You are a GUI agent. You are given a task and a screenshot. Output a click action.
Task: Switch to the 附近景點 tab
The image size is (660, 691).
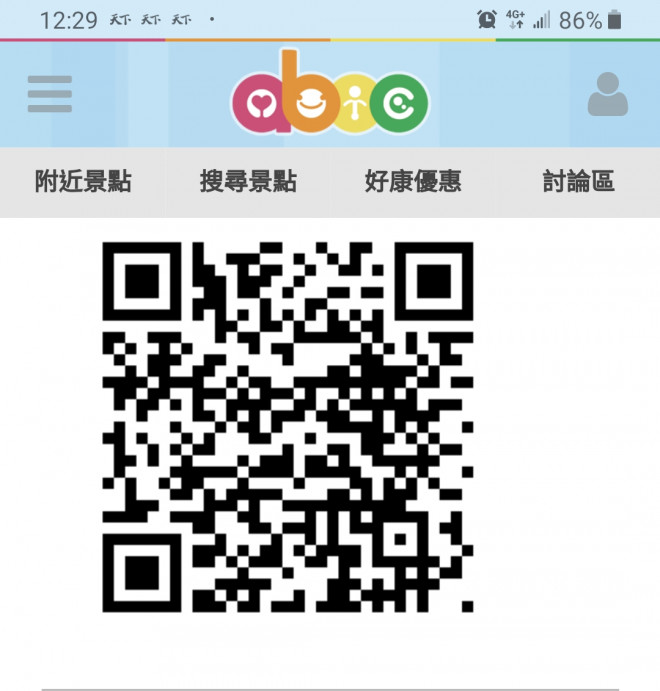click(83, 182)
